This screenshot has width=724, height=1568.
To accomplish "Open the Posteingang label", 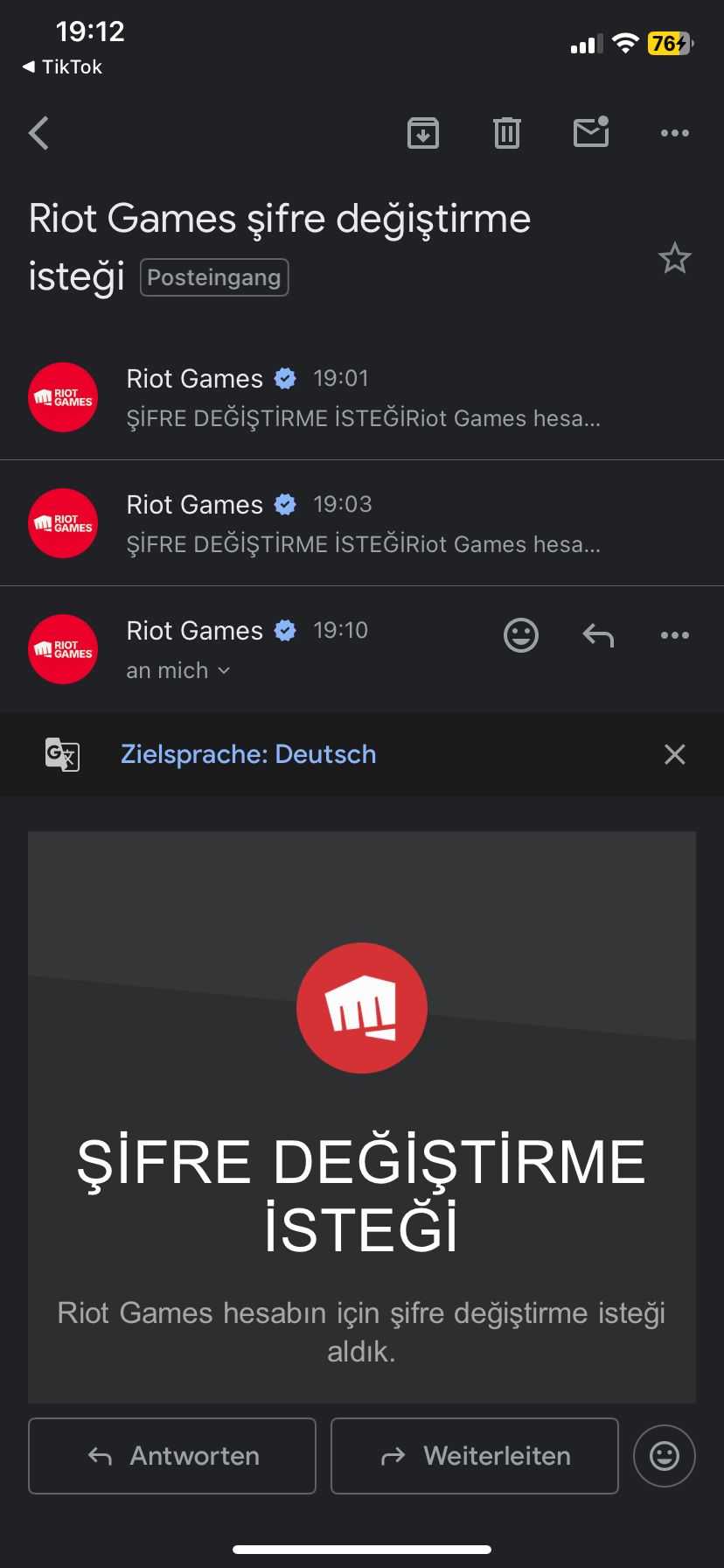I will pos(214,277).
